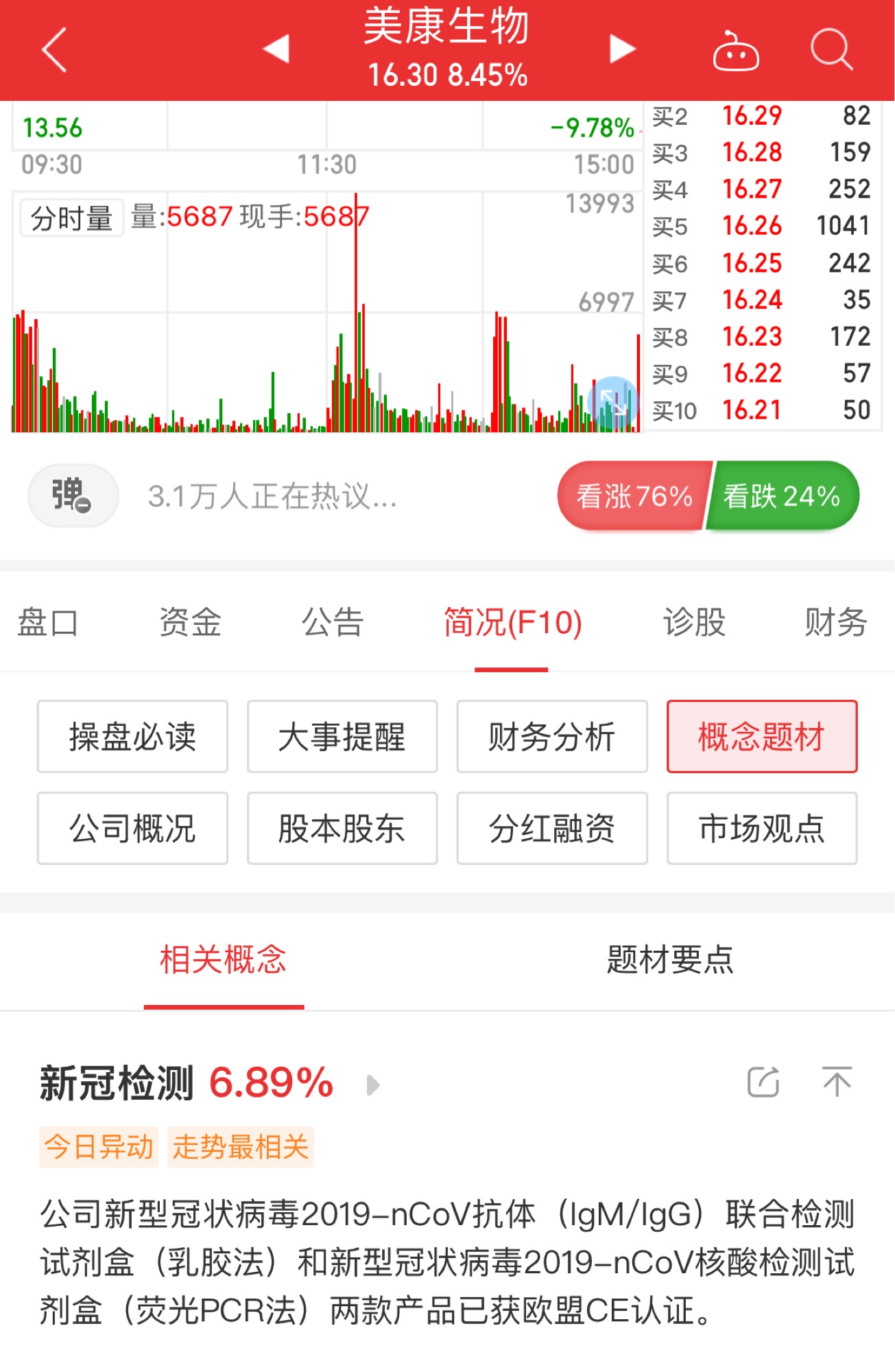Open 操盘必读 section
895x1372 pixels.
coord(132,737)
